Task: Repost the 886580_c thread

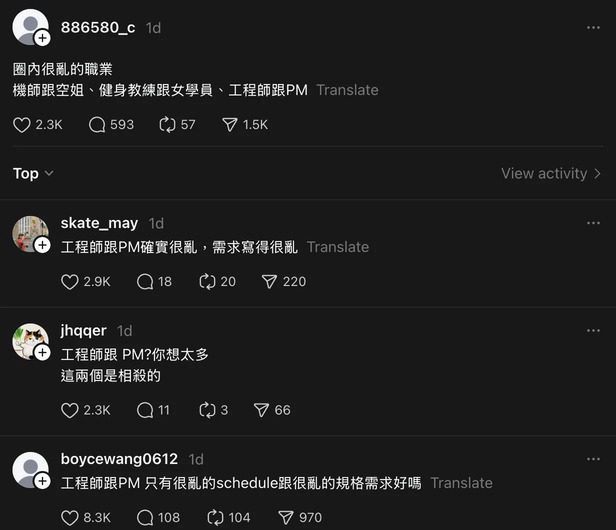Action: (167, 125)
